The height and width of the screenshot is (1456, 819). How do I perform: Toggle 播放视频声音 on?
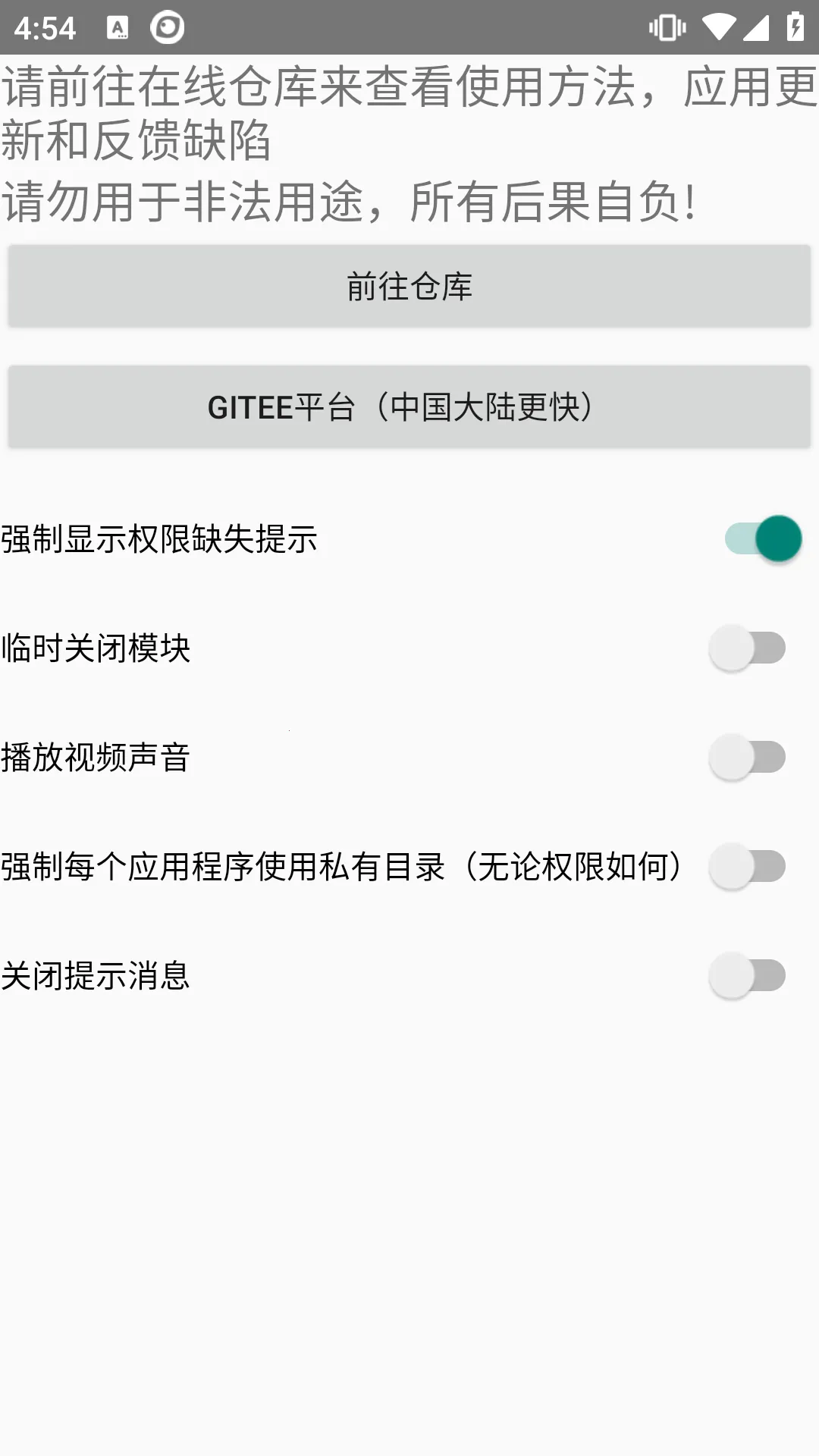748,758
